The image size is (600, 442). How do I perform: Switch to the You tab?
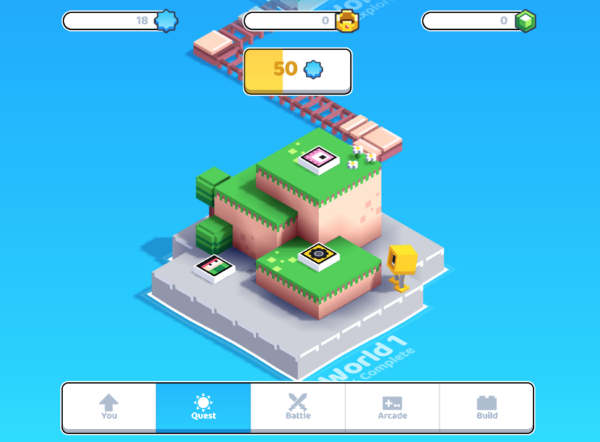(108, 407)
